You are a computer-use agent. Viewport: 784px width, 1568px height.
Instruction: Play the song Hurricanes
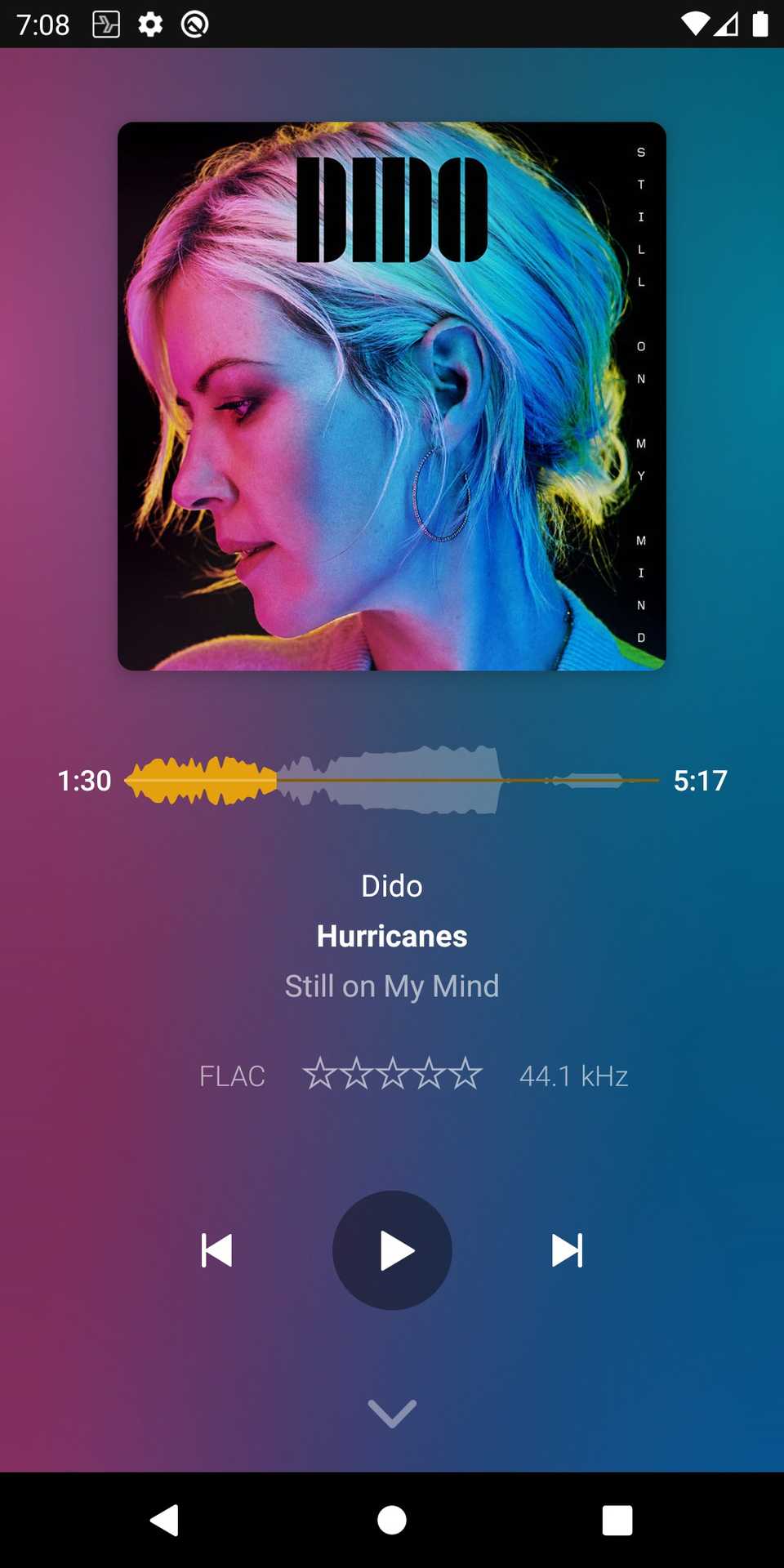pos(392,1250)
